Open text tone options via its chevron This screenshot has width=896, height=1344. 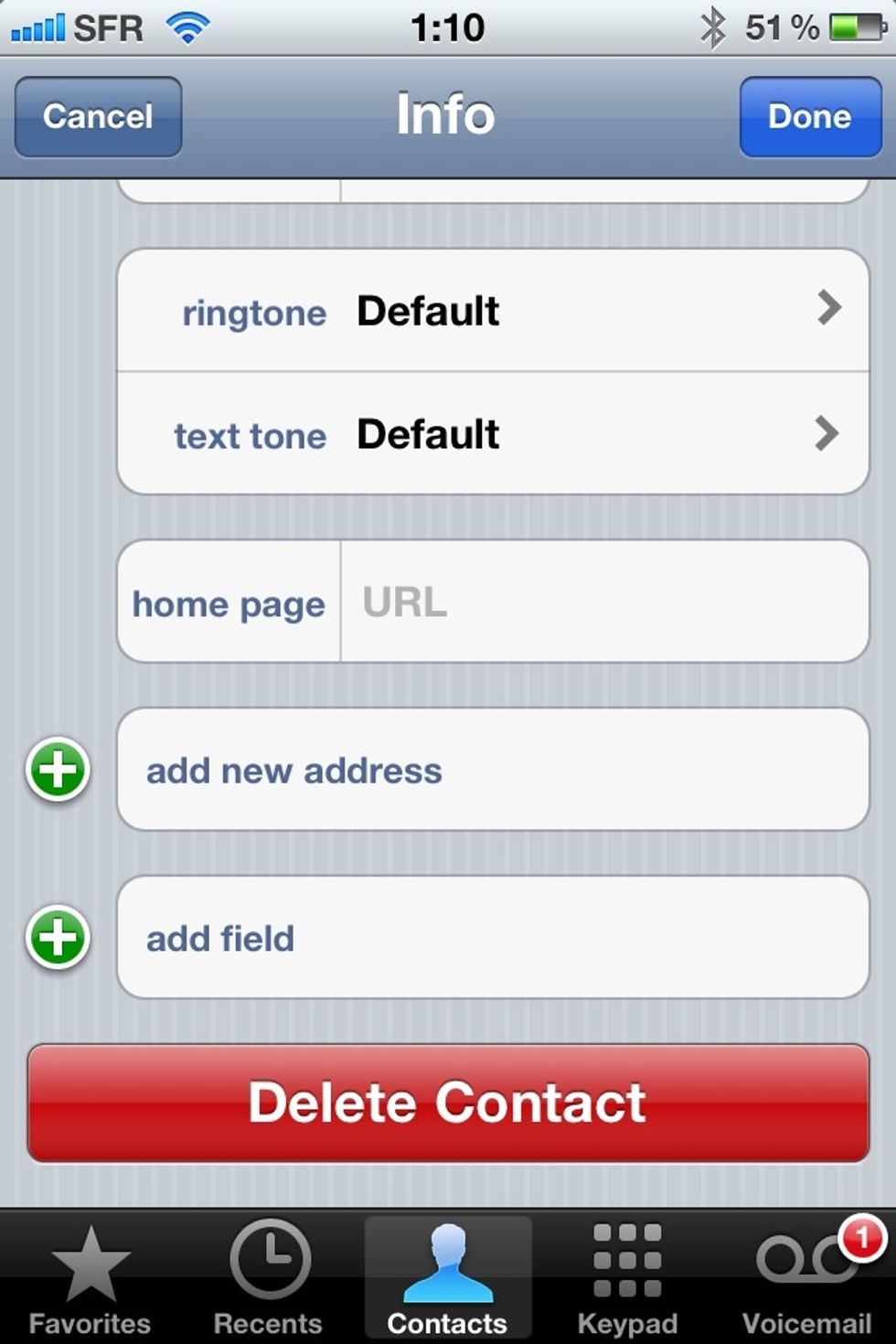(829, 433)
